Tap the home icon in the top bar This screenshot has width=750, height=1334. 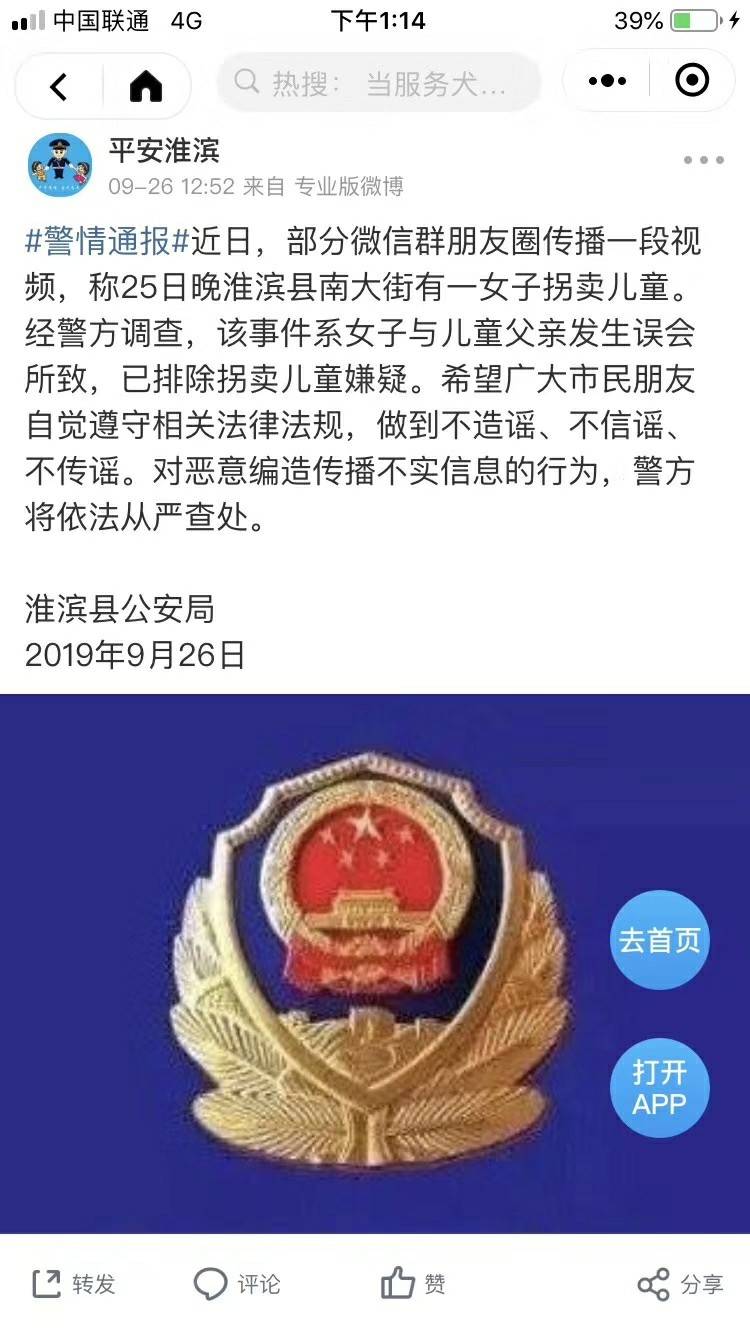(x=146, y=87)
